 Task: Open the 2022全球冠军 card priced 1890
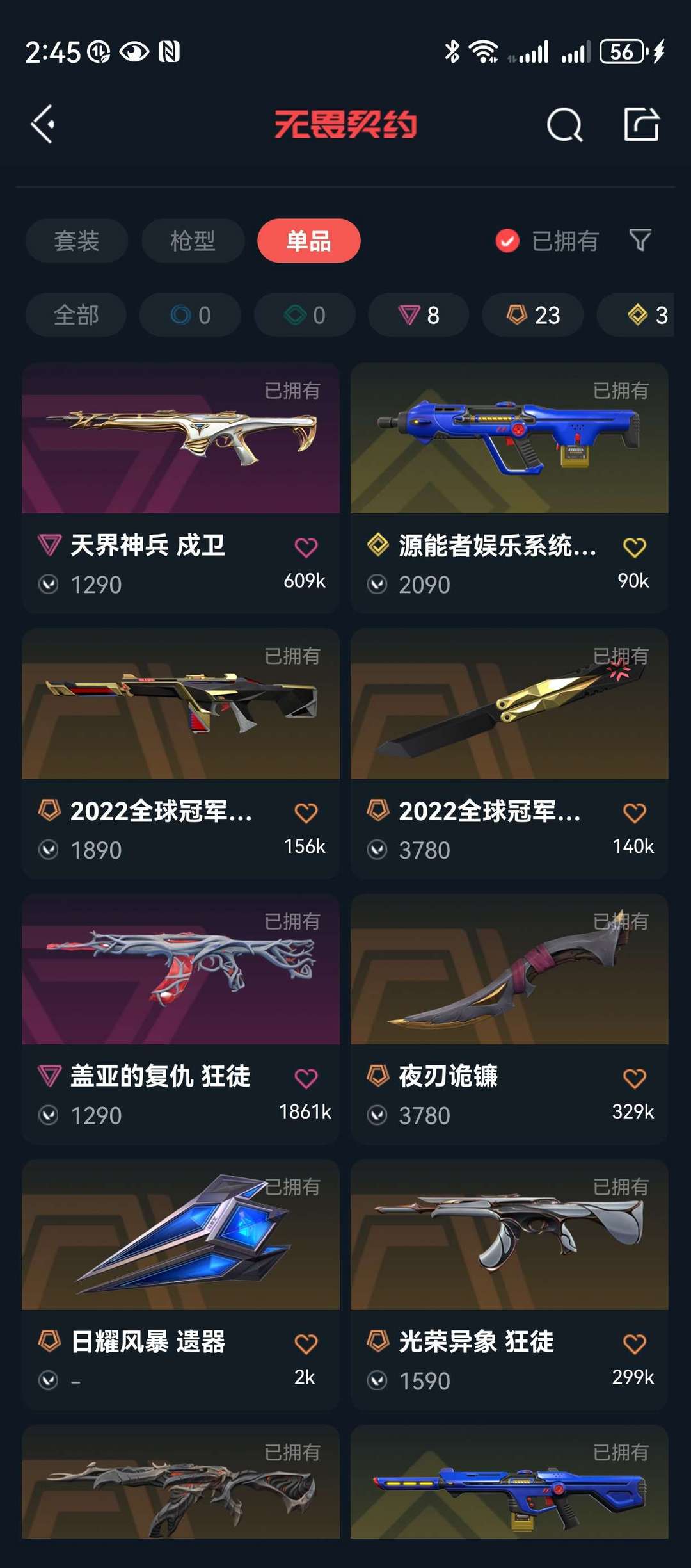point(181,754)
